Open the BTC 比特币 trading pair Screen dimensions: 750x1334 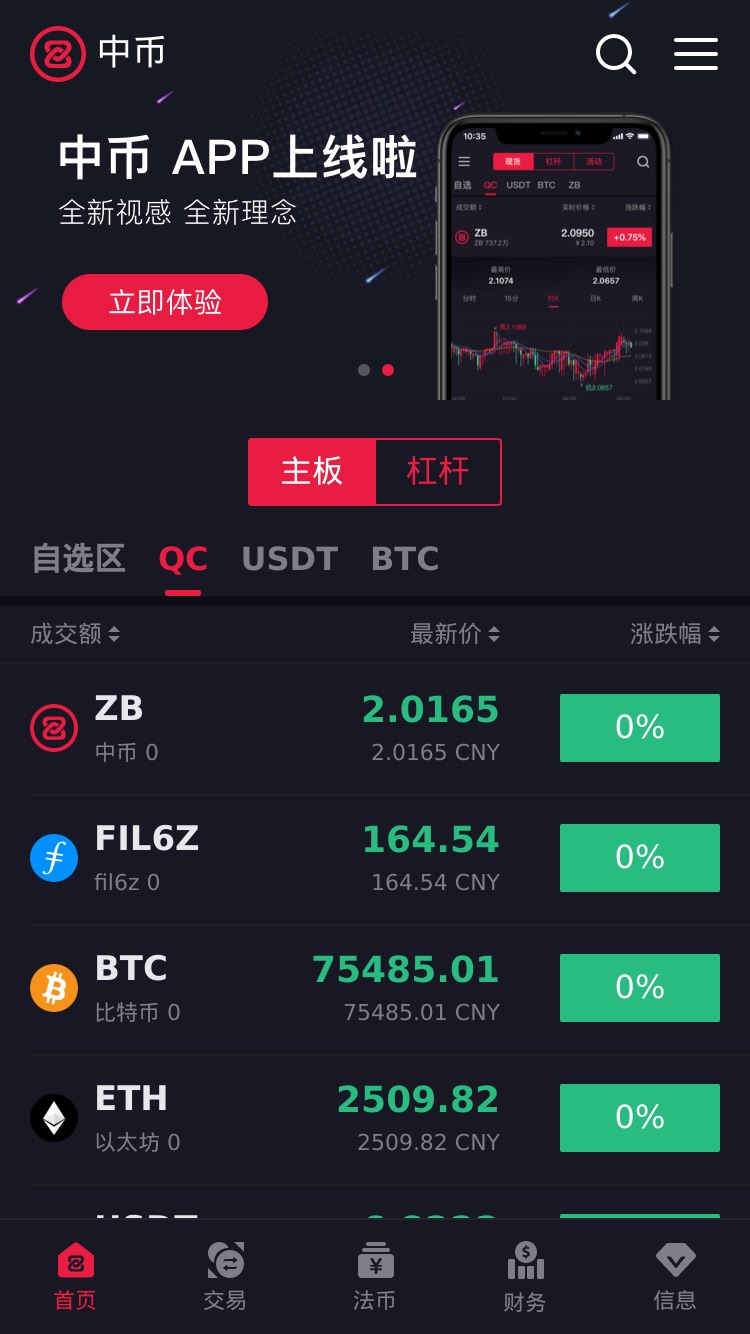pos(375,989)
